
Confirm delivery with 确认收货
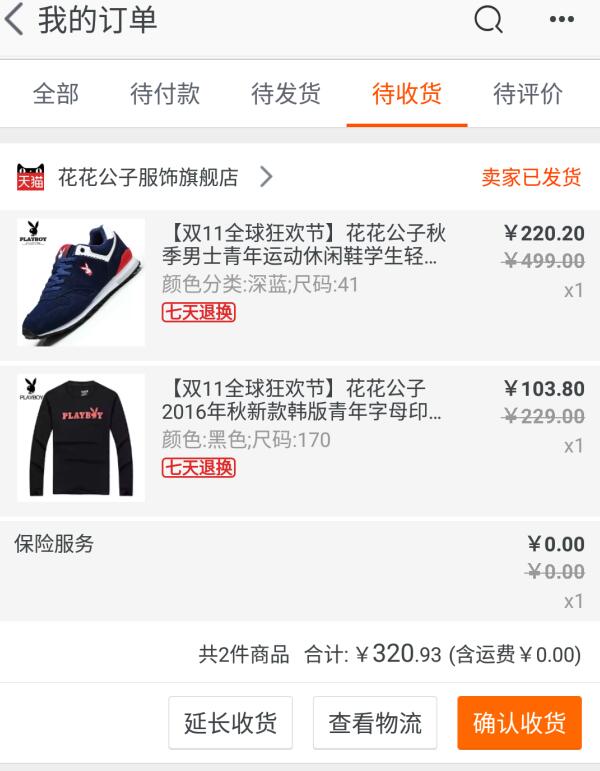tap(519, 723)
